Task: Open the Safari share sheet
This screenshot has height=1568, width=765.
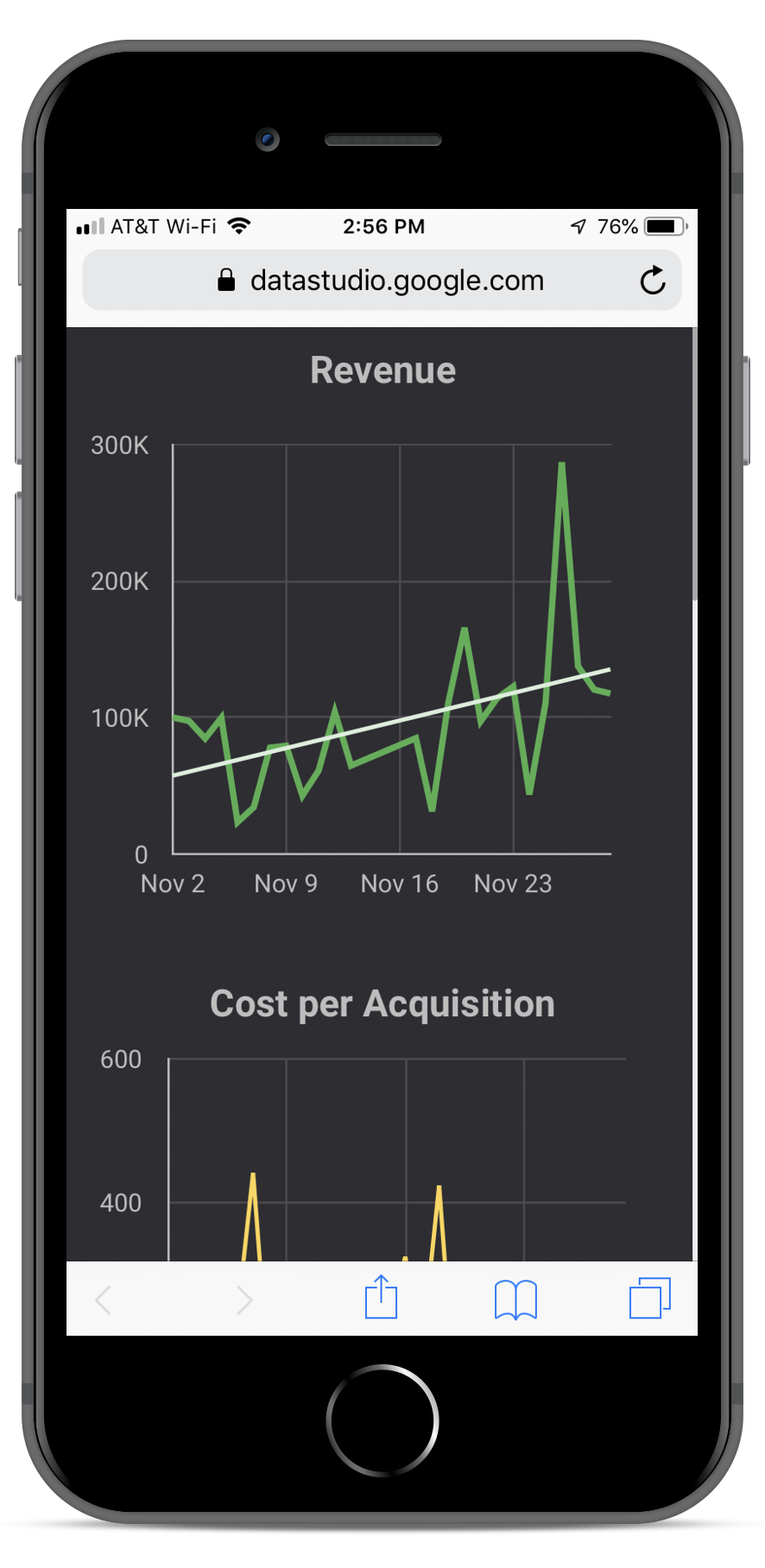Action: coord(381,1298)
